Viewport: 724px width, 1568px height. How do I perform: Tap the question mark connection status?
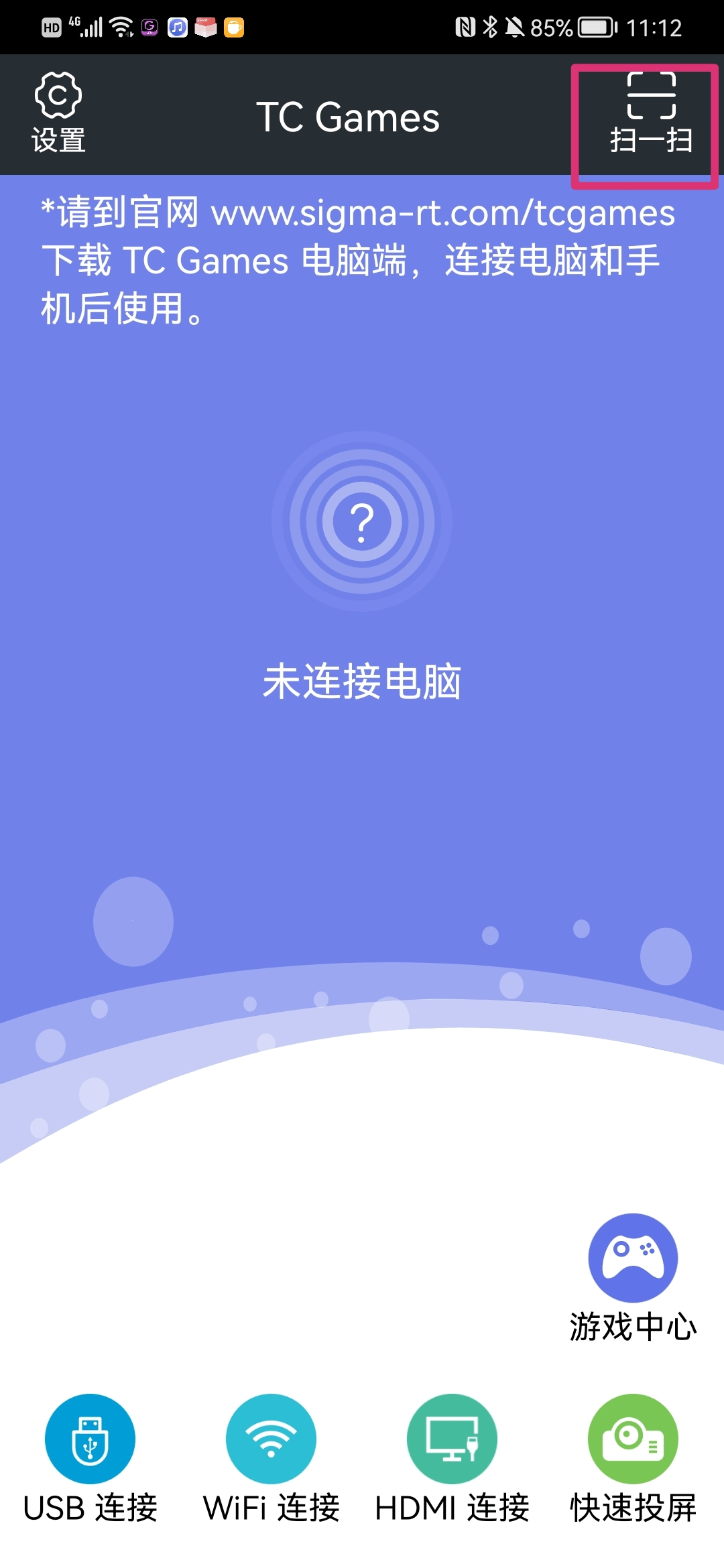[x=362, y=521]
